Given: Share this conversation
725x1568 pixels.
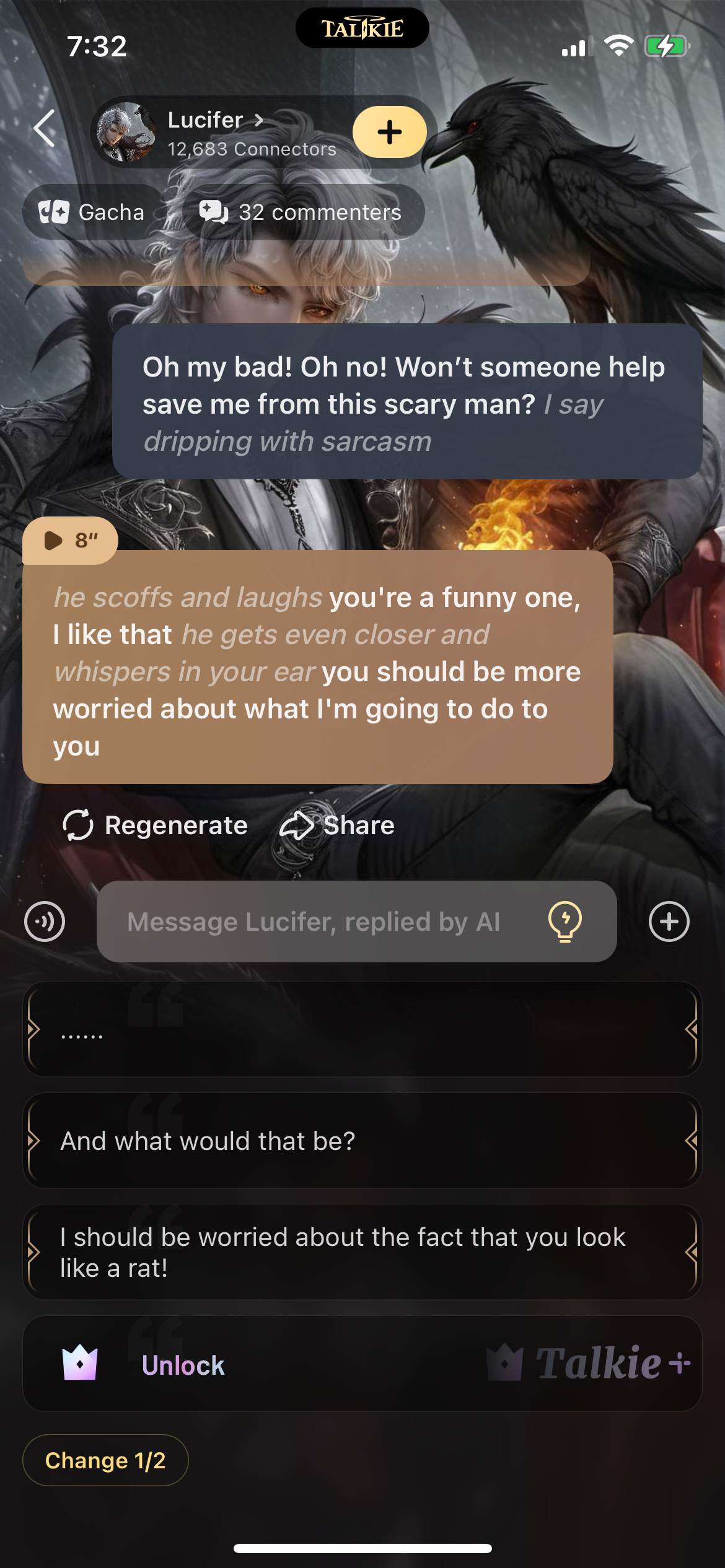Looking at the screenshot, I should [338, 825].
